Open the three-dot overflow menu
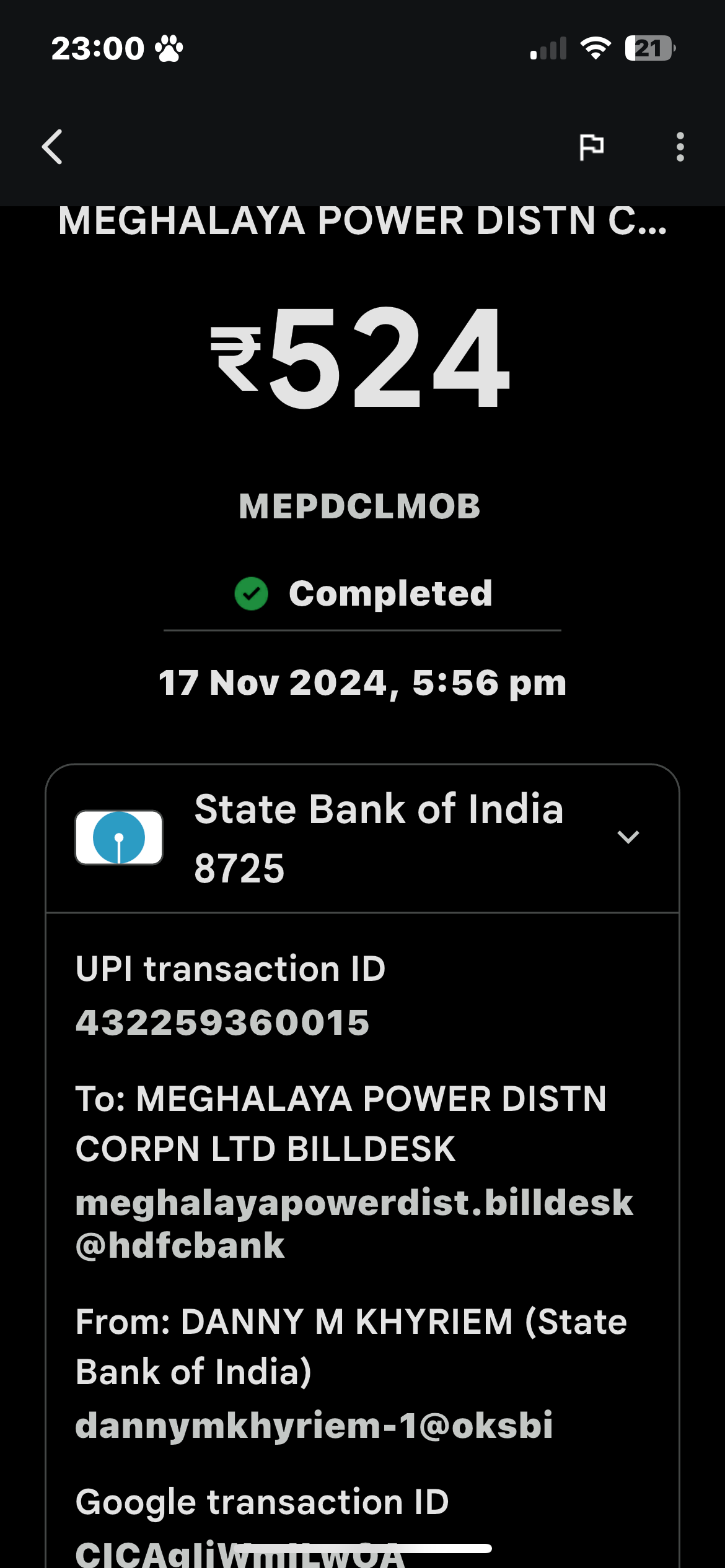Screen dimensions: 725x1568 pos(680,147)
